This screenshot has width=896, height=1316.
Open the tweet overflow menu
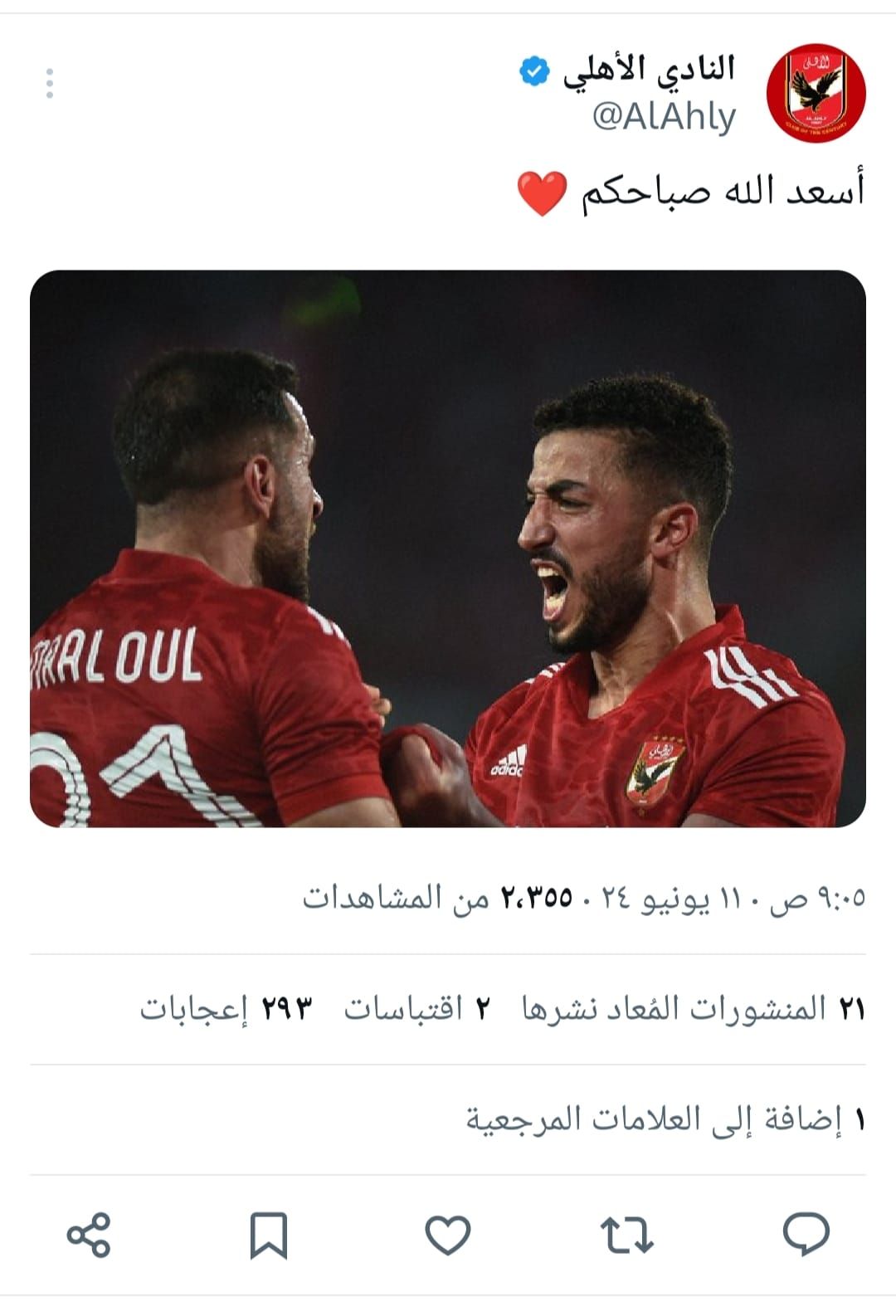click(50, 84)
